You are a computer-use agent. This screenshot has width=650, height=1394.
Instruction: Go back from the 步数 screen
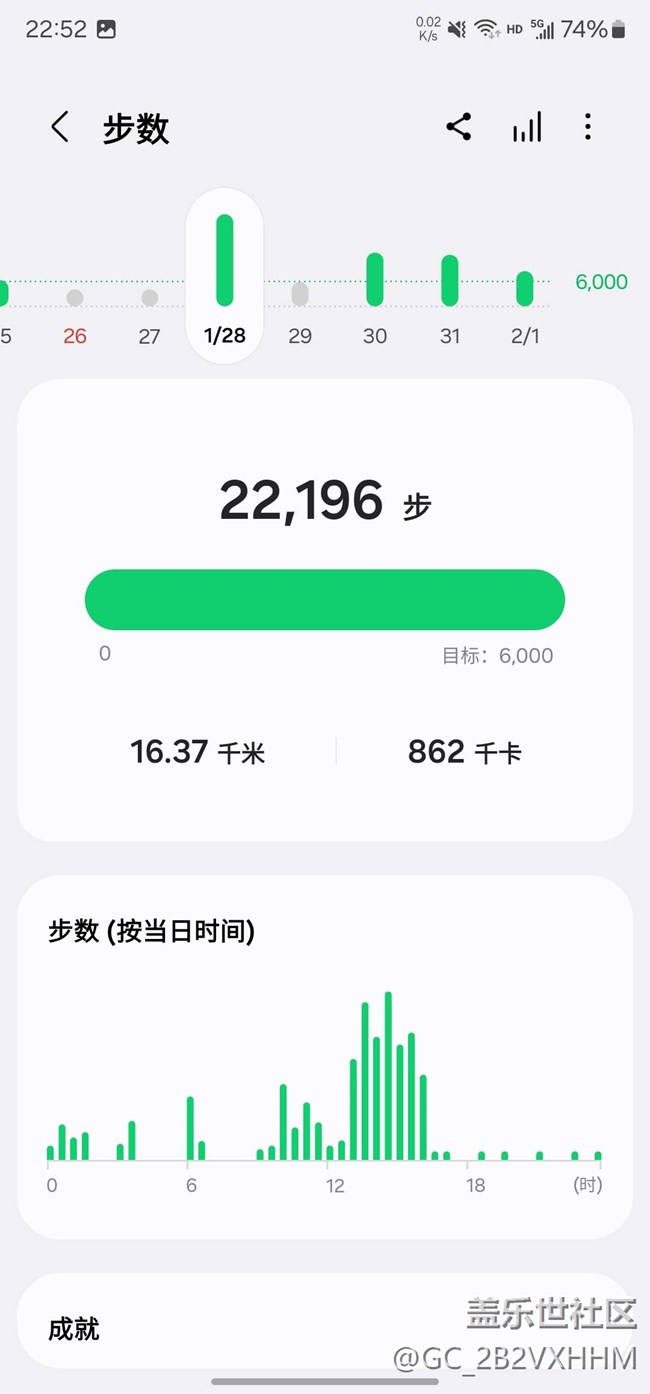pyautogui.click(x=60, y=127)
